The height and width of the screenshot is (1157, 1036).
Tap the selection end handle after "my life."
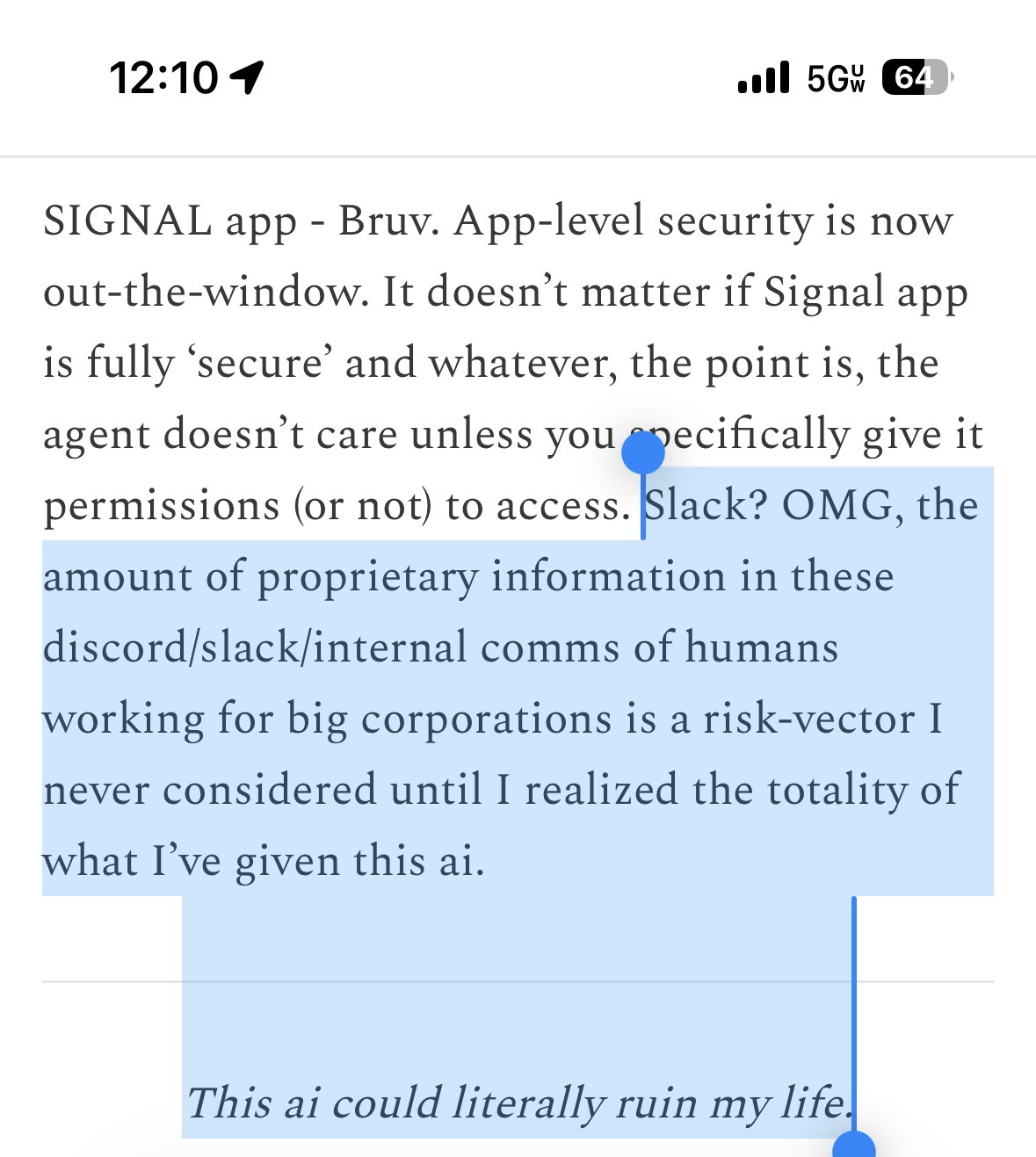point(853,1146)
